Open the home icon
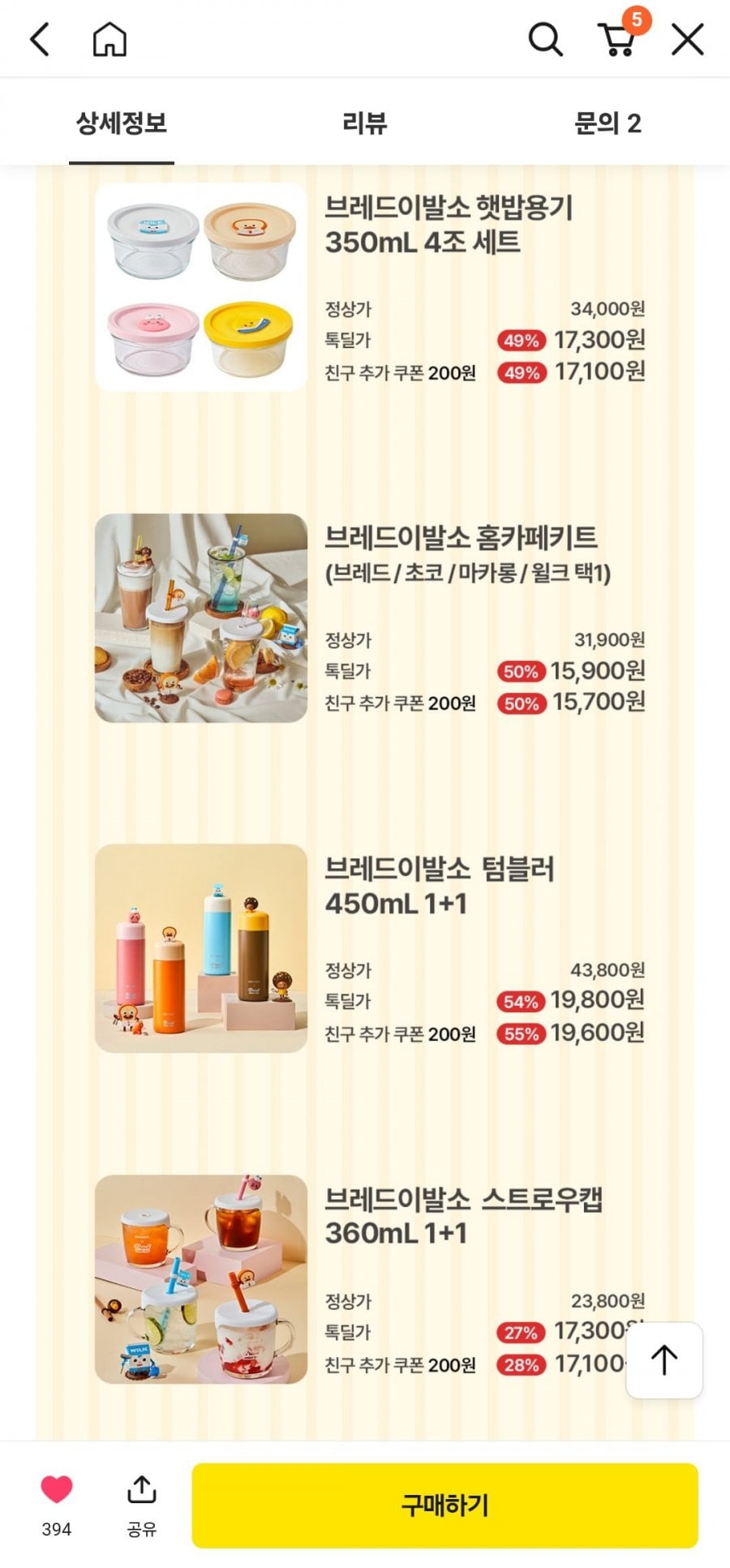 tap(109, 39)
